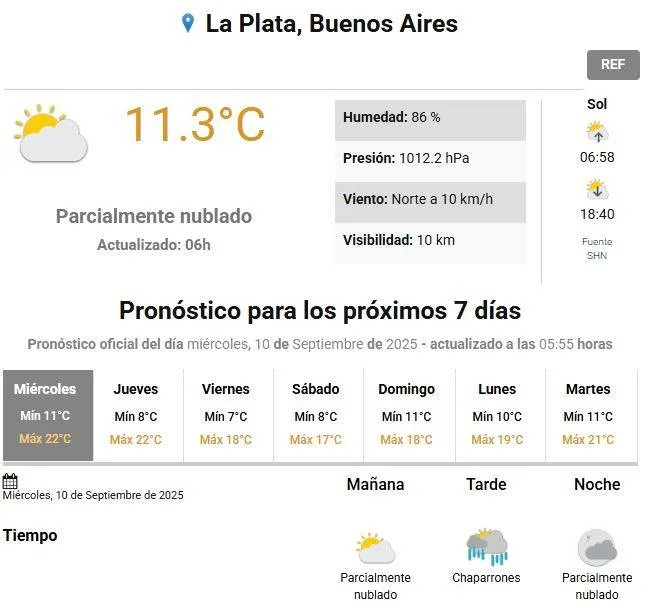Show Sábado forecast details

[316, 415]
